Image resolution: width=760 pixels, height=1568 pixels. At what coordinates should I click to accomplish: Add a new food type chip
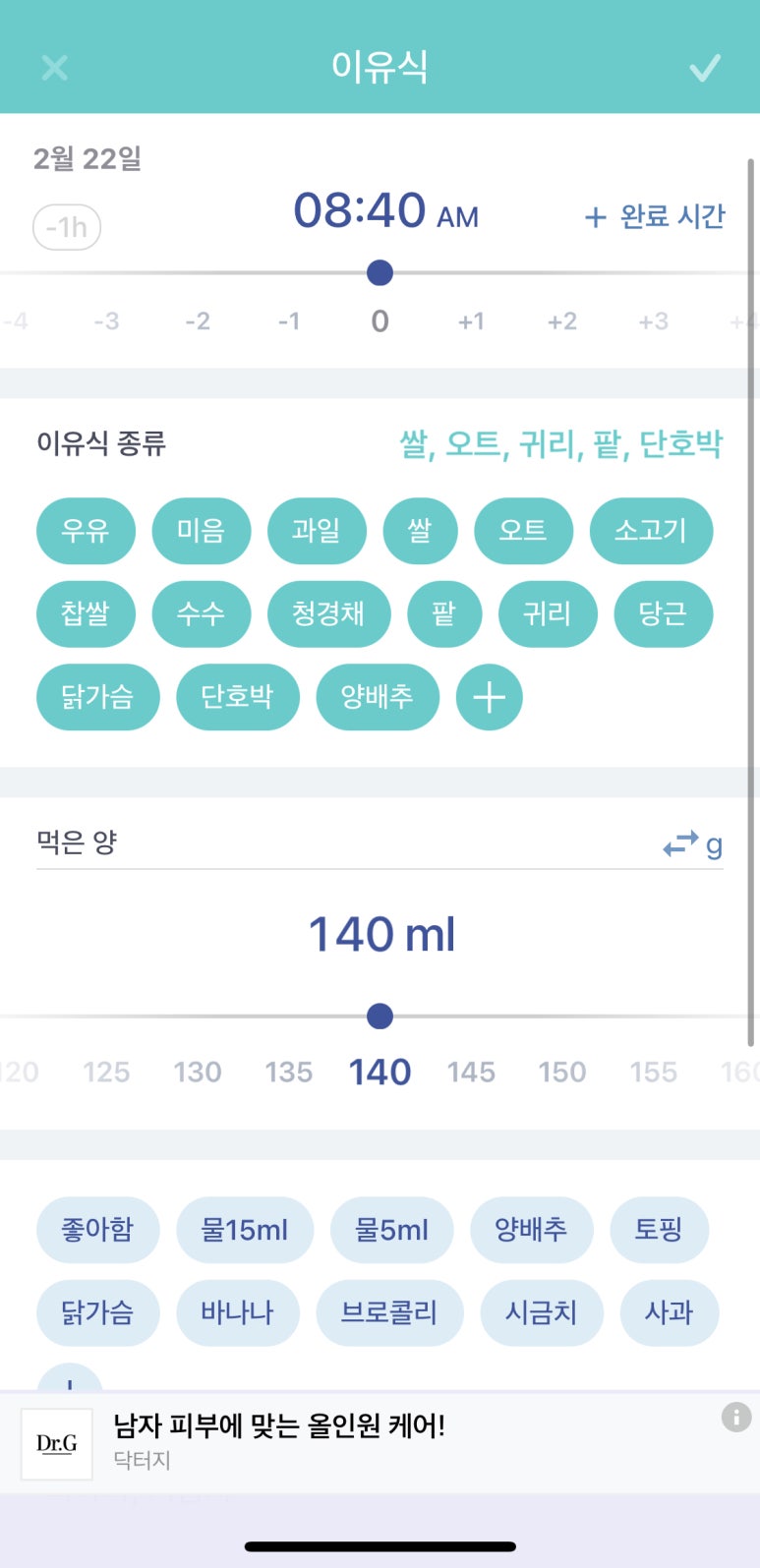[489, 697]
